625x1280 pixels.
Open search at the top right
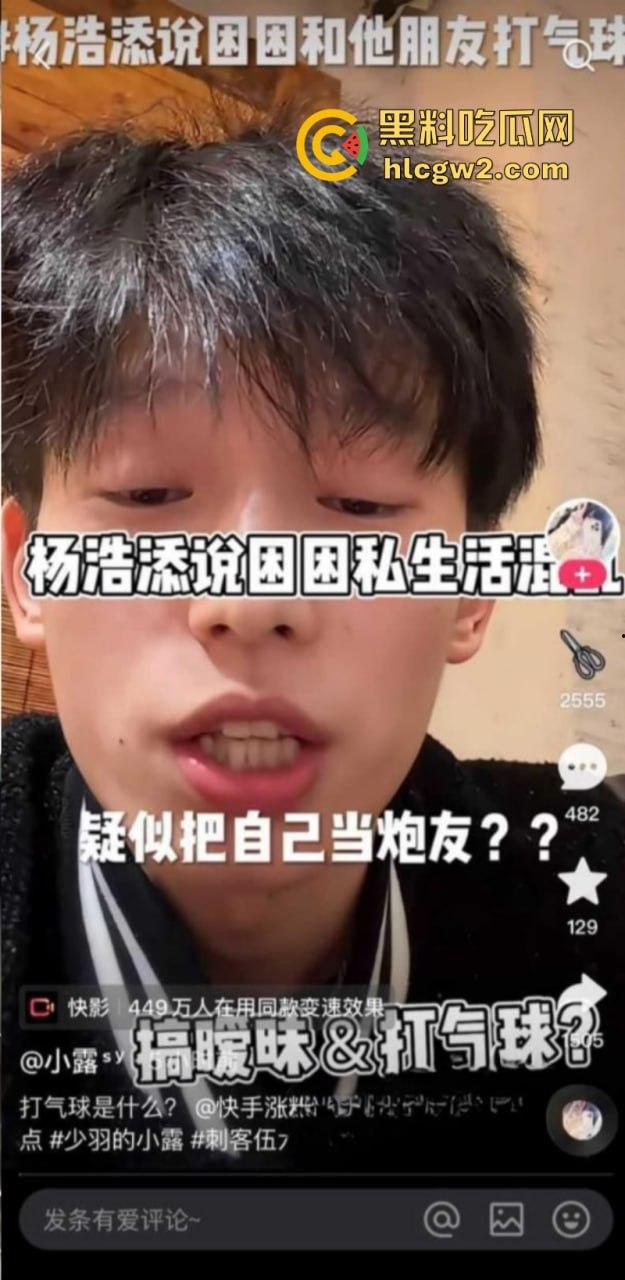(x=578, y=57)
